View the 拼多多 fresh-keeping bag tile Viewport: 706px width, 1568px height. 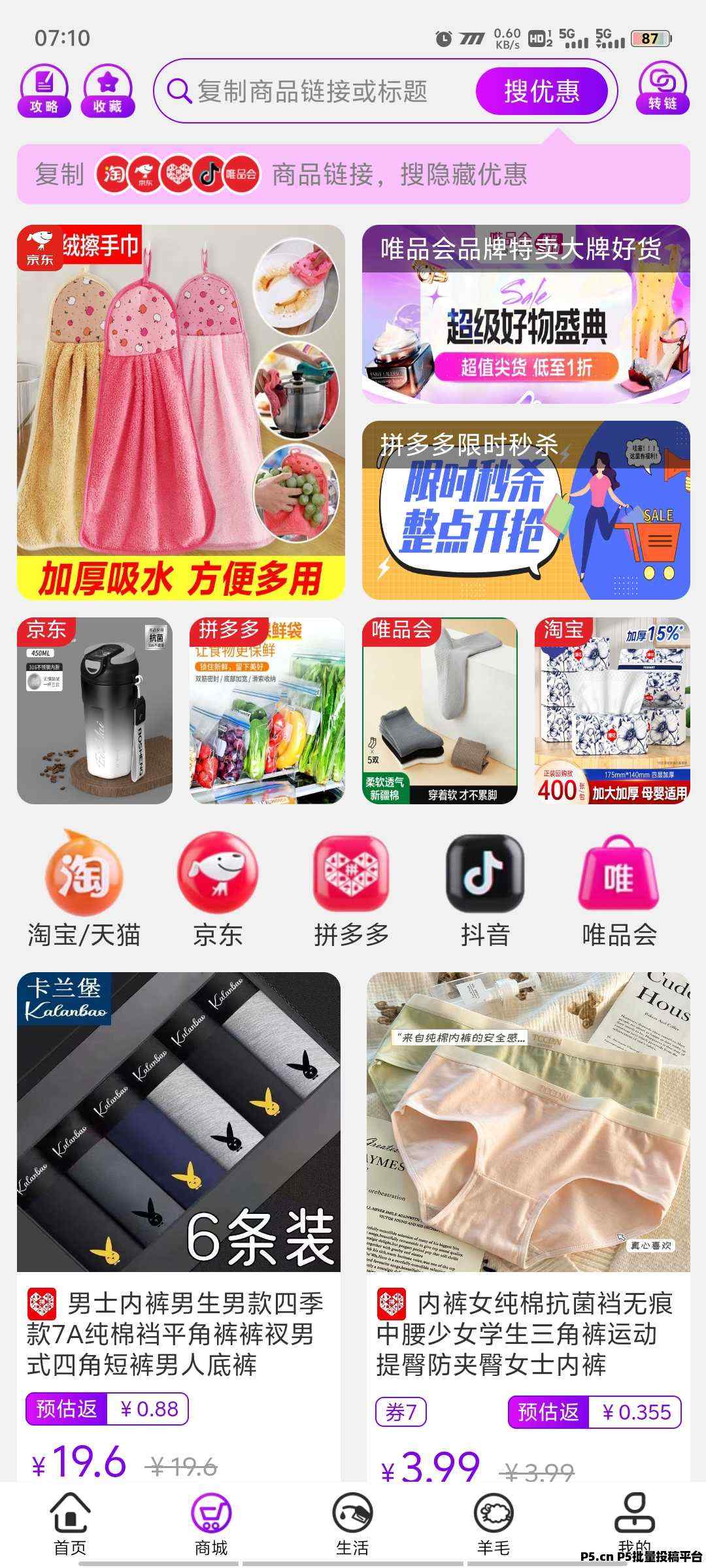[267, 711]
